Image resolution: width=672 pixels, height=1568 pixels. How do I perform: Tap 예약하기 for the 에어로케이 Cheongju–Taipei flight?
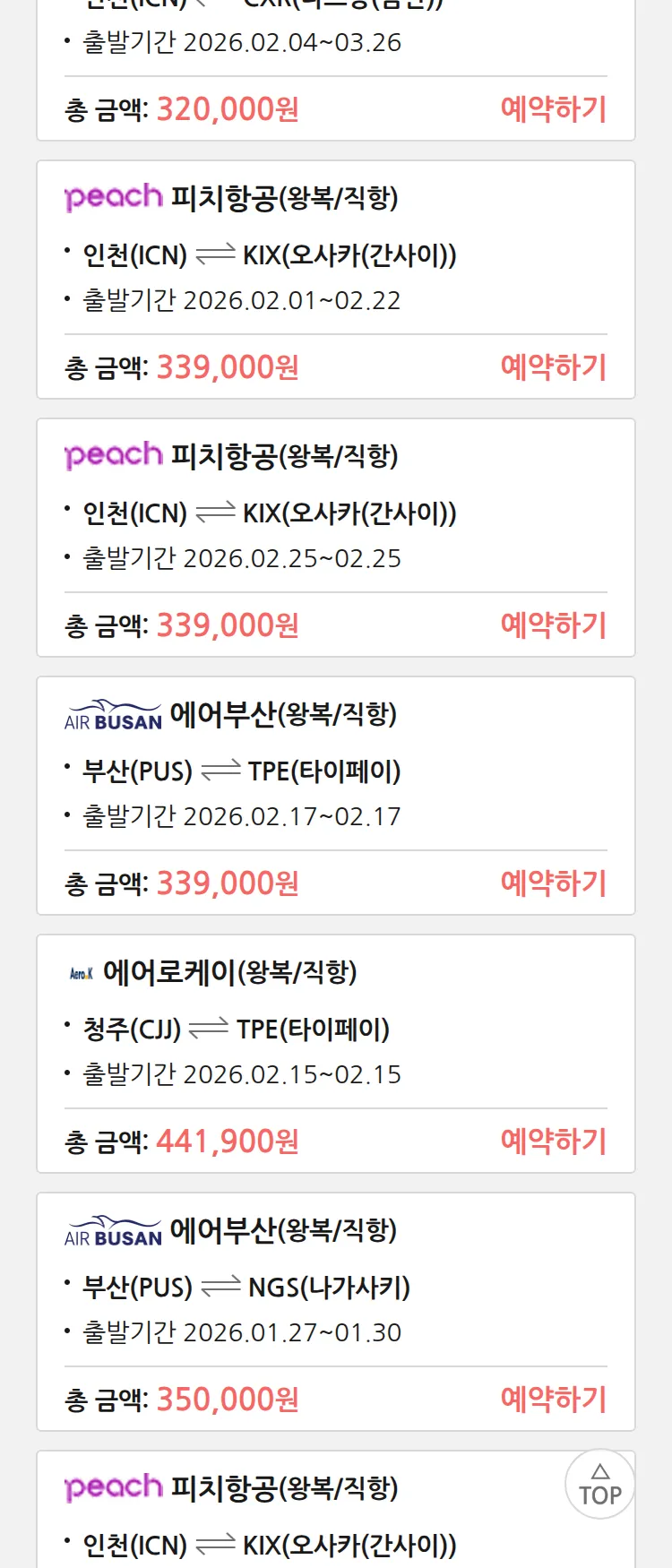553,1142
